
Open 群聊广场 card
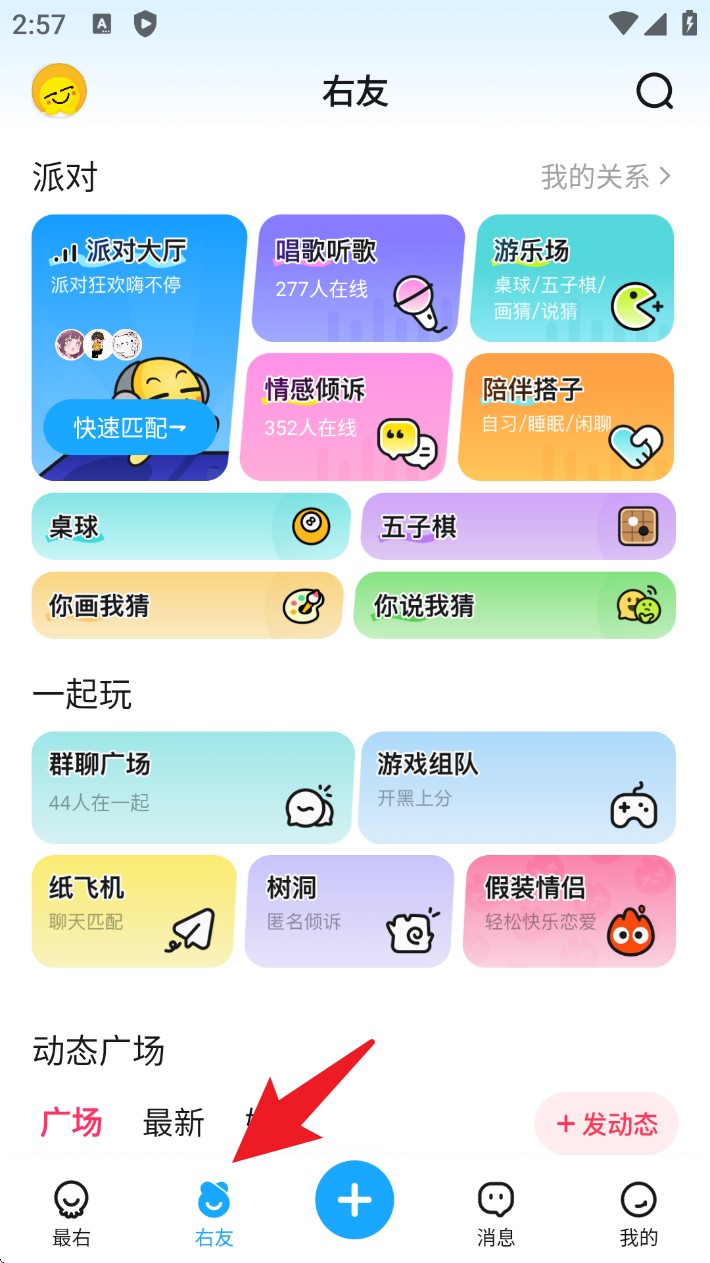pyautogui.click(x=193, y=787)
